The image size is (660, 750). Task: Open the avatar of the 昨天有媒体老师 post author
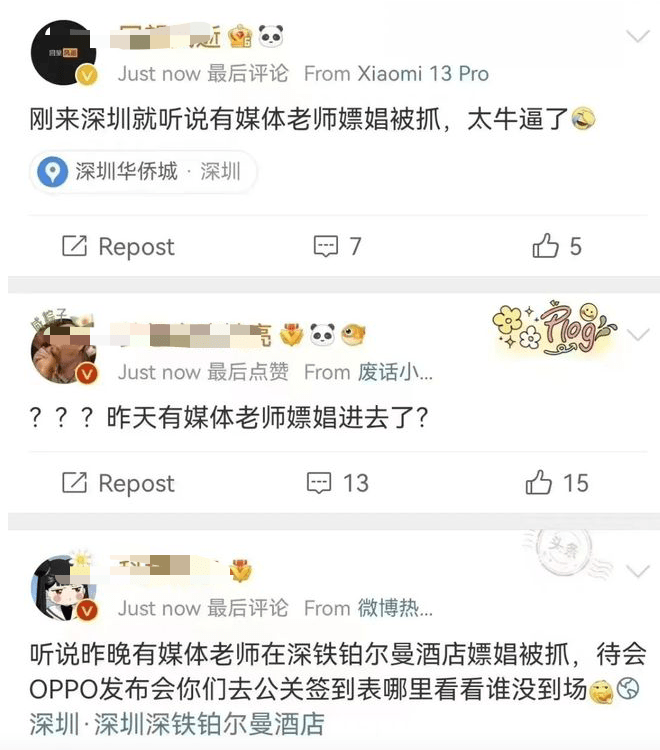pos(64,351)
